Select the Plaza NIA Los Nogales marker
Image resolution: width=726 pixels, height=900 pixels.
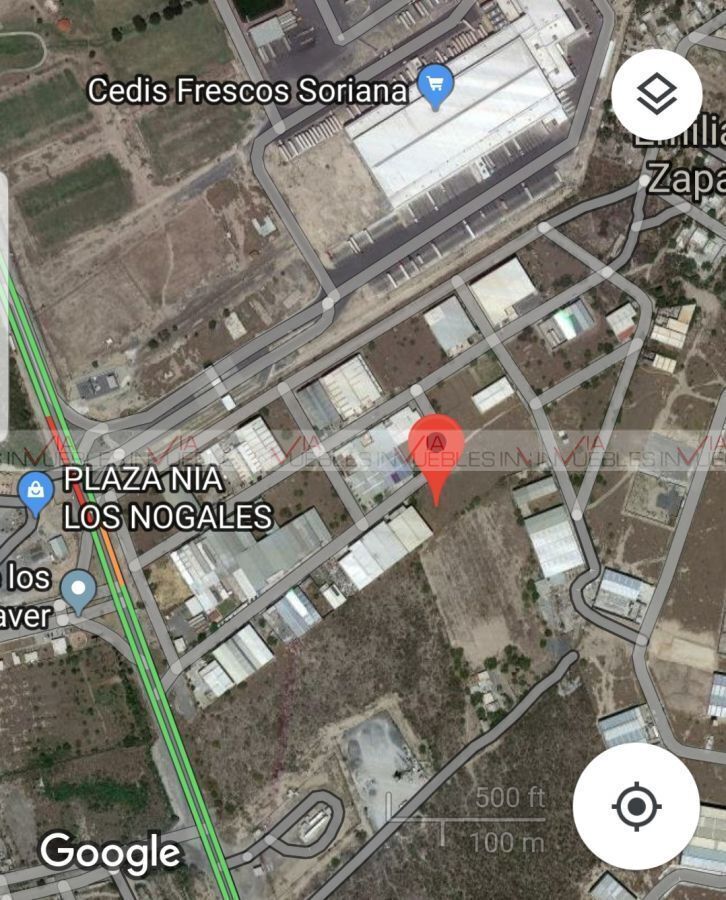[36, 494]
